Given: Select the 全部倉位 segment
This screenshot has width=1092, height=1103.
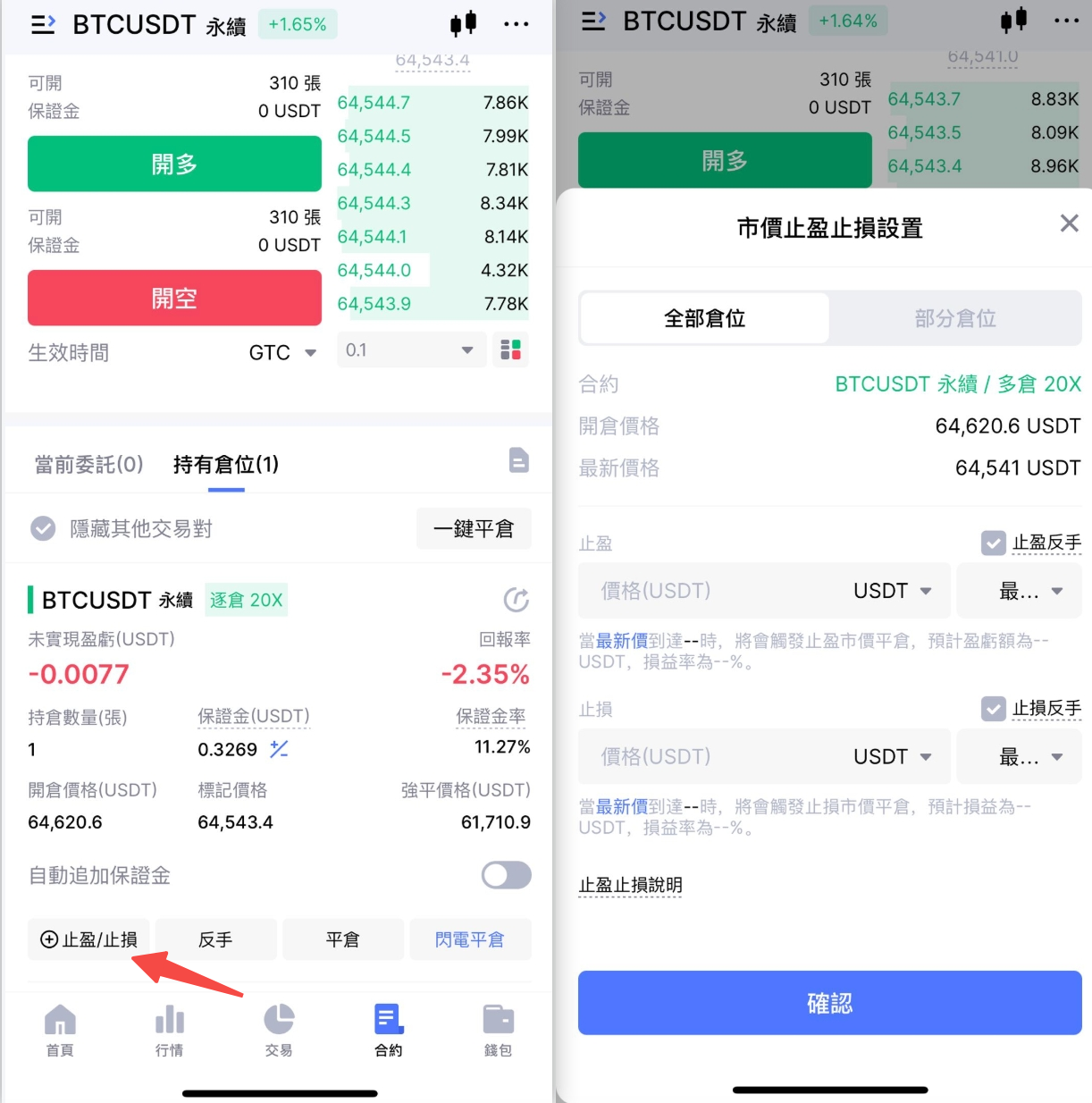Looking at the screenshot, I should [704, 318].
